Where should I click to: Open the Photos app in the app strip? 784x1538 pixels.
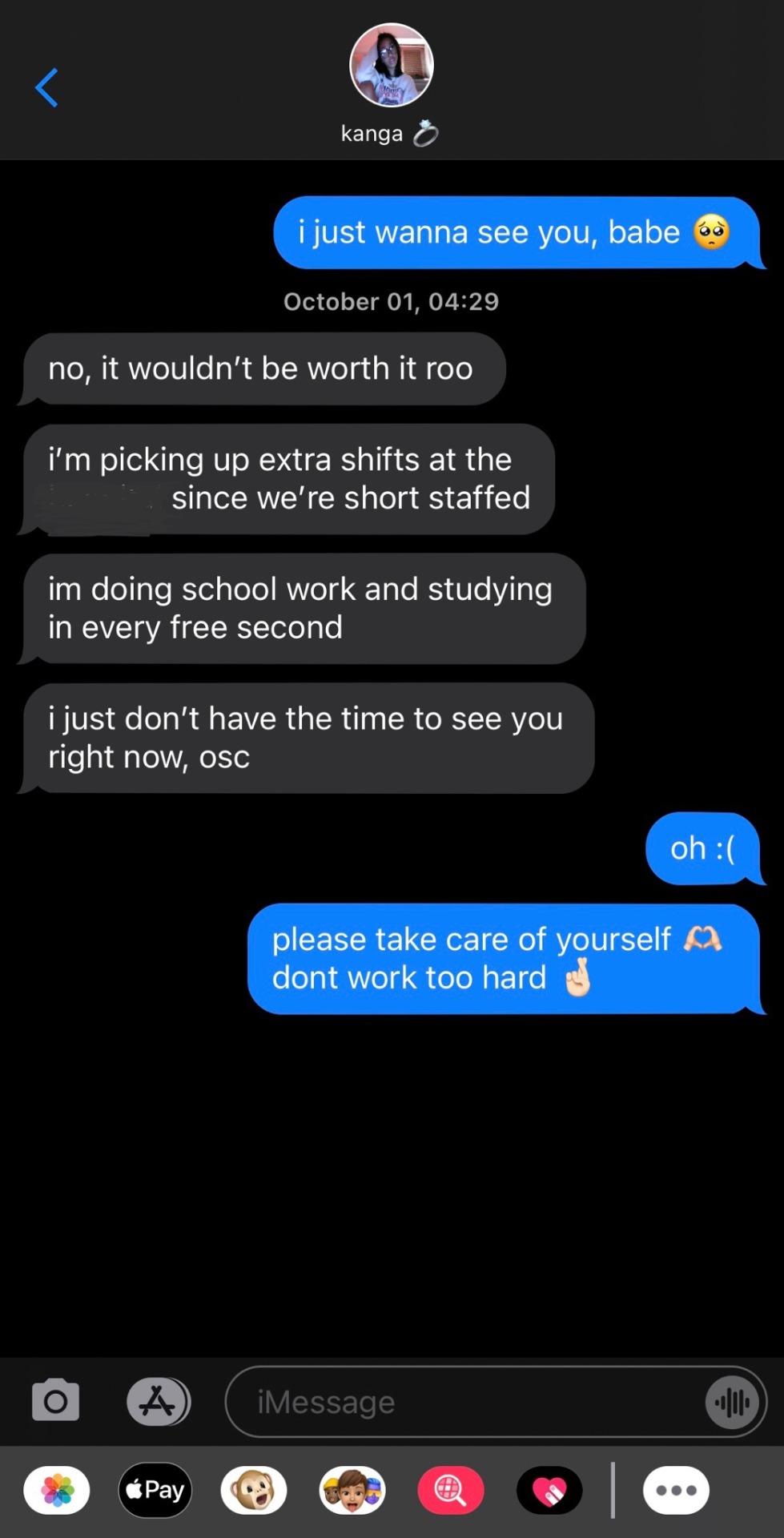tap(57, 1491)
